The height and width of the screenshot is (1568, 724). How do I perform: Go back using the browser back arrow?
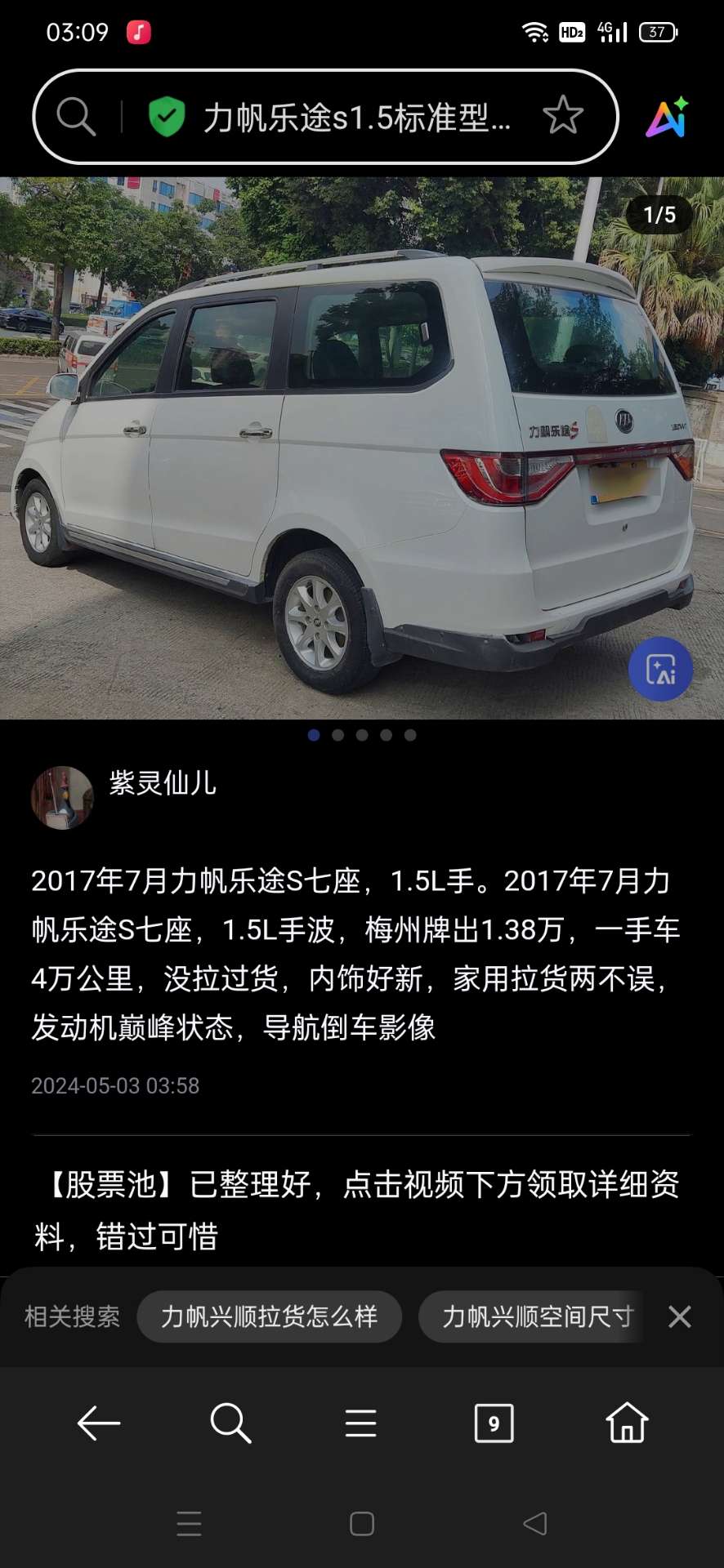(x=99, y=1423)
